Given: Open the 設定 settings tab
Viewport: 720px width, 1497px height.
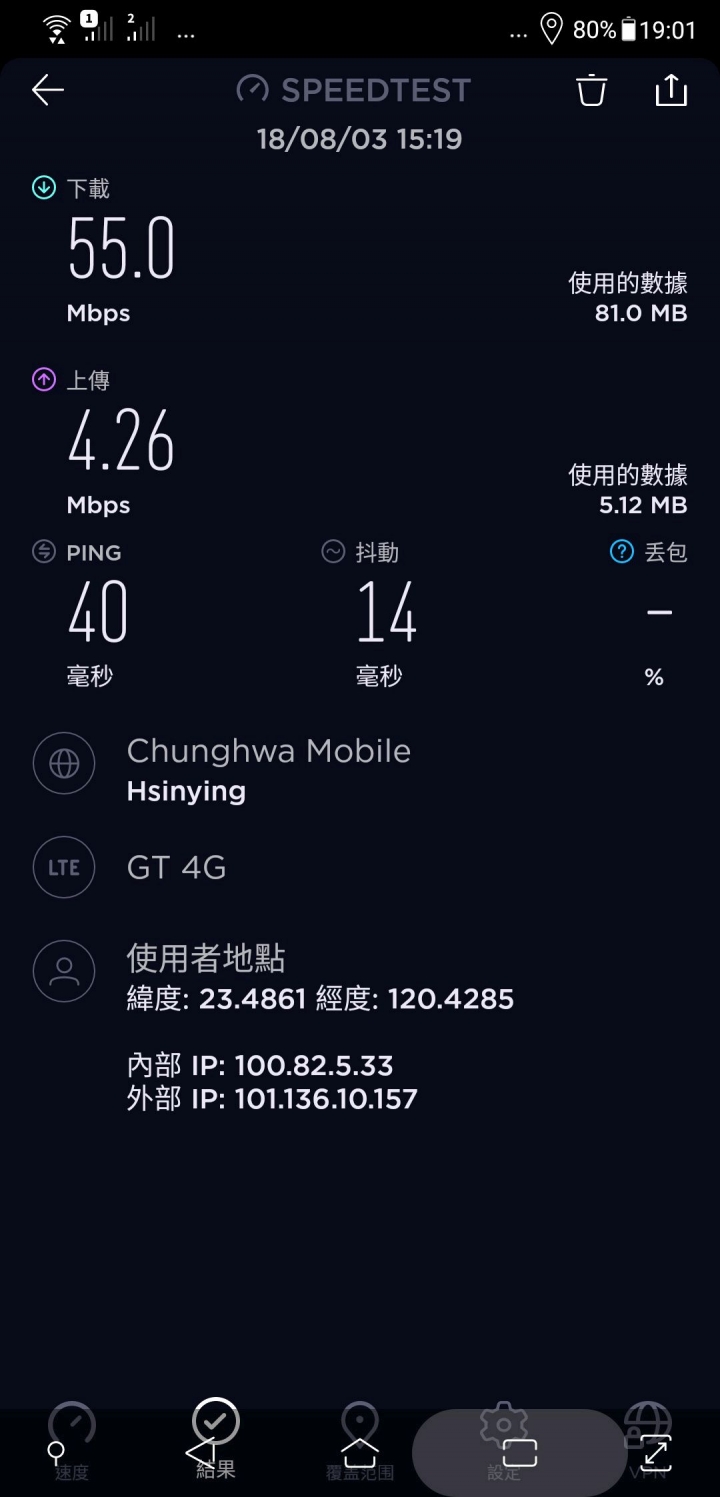Looking at the screenshot, I should pyautogui.click(x=504, y=1441).
